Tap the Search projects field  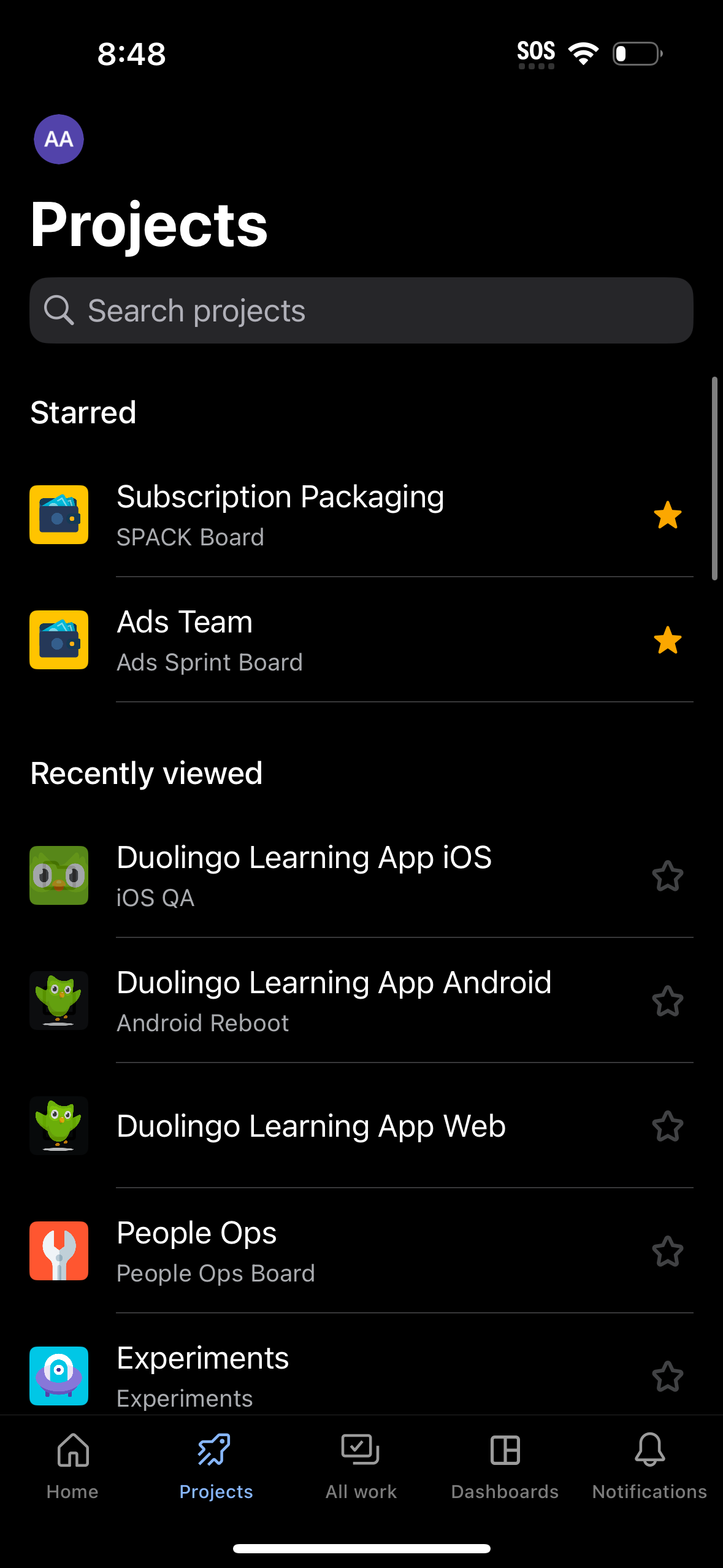point(361,310)
